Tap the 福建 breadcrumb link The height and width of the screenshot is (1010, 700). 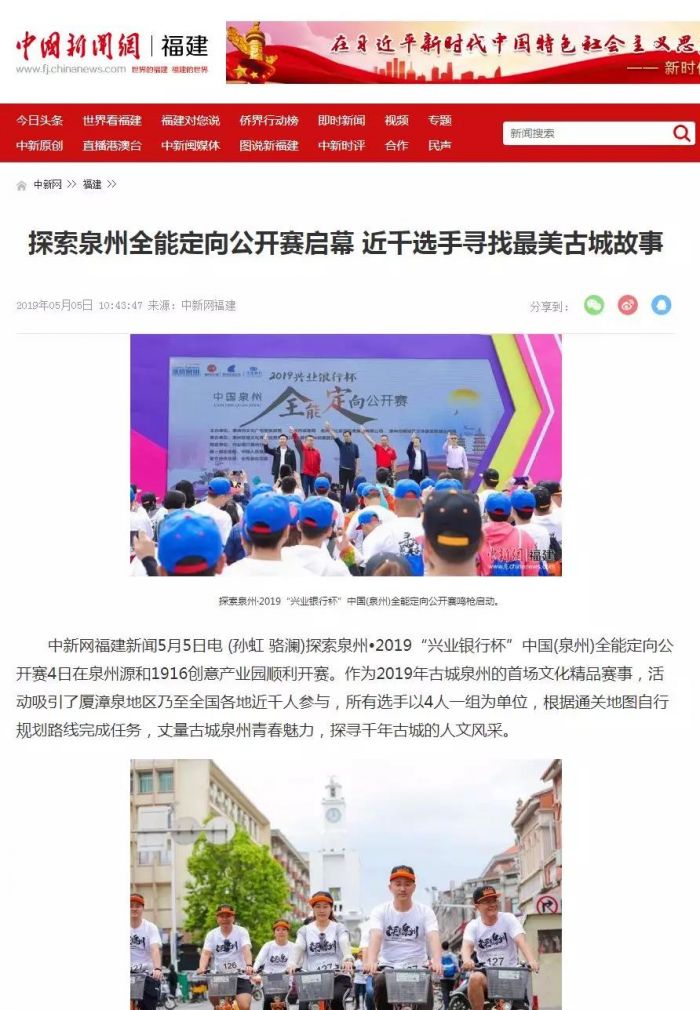(92, 185)
